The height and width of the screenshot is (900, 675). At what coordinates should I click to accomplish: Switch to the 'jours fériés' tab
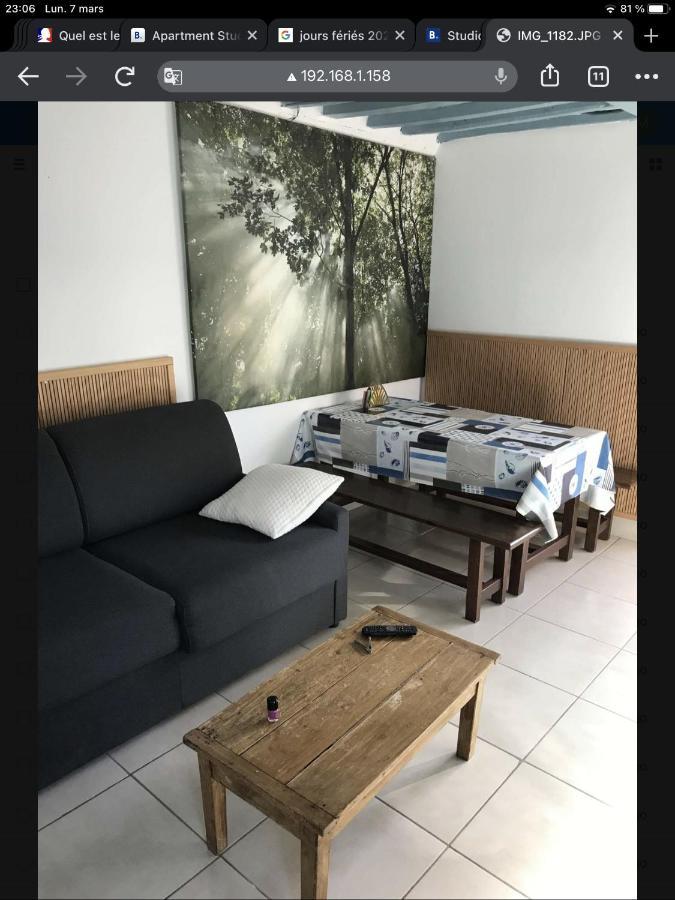tap(335, 35)
